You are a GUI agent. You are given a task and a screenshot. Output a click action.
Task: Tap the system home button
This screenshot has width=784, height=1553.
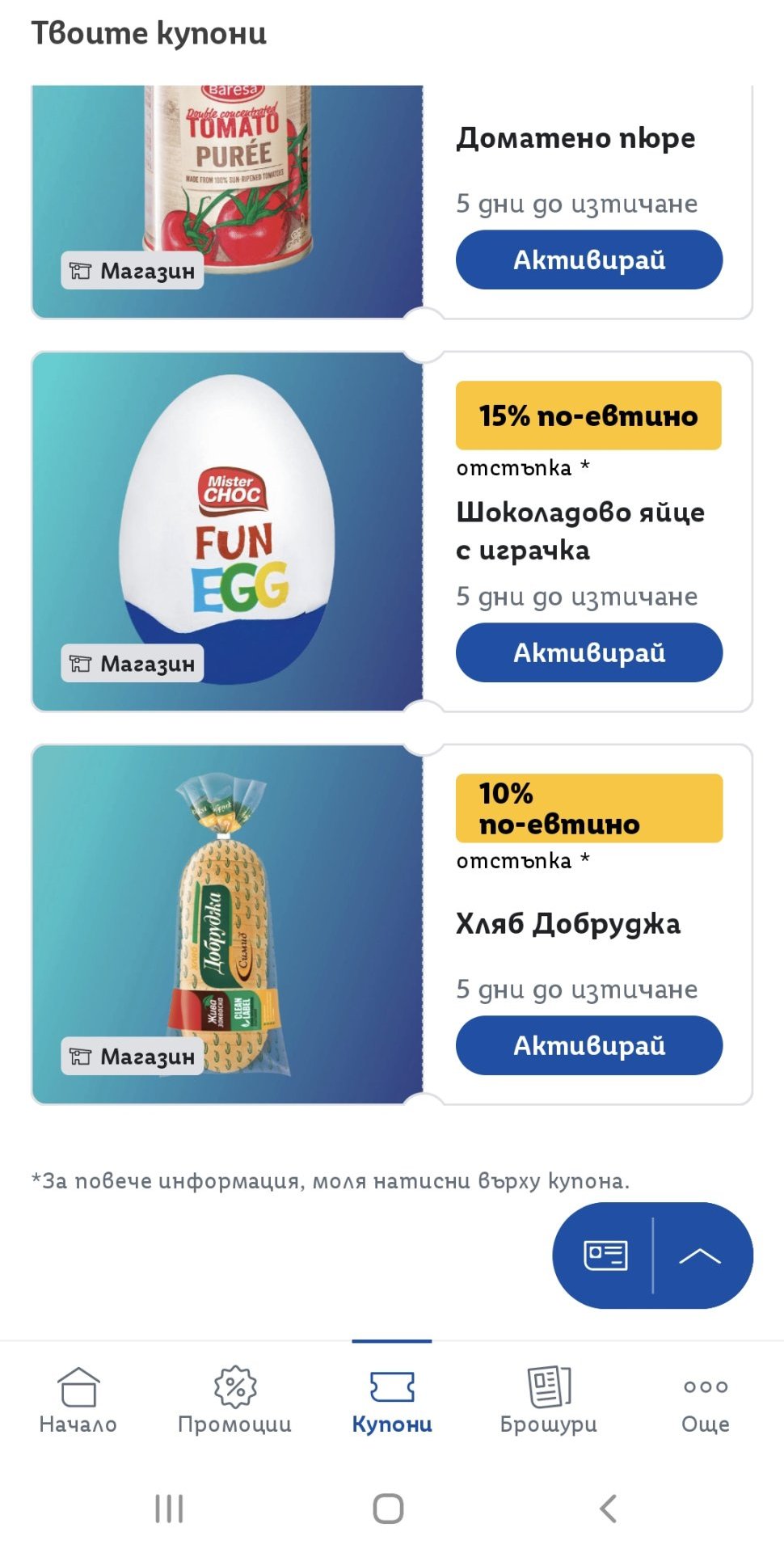389,1509
